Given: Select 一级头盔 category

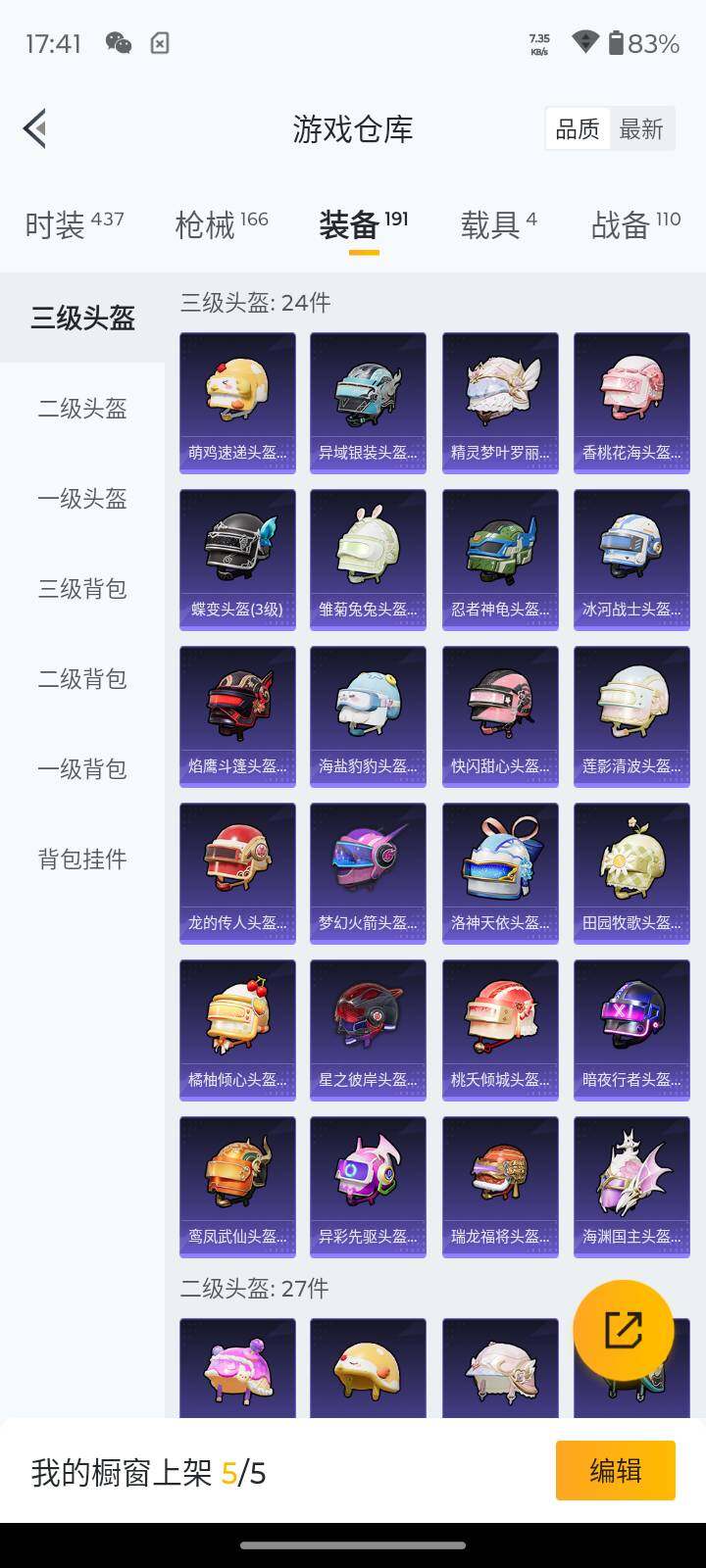Looking at the screenshot, I should 82,499.
